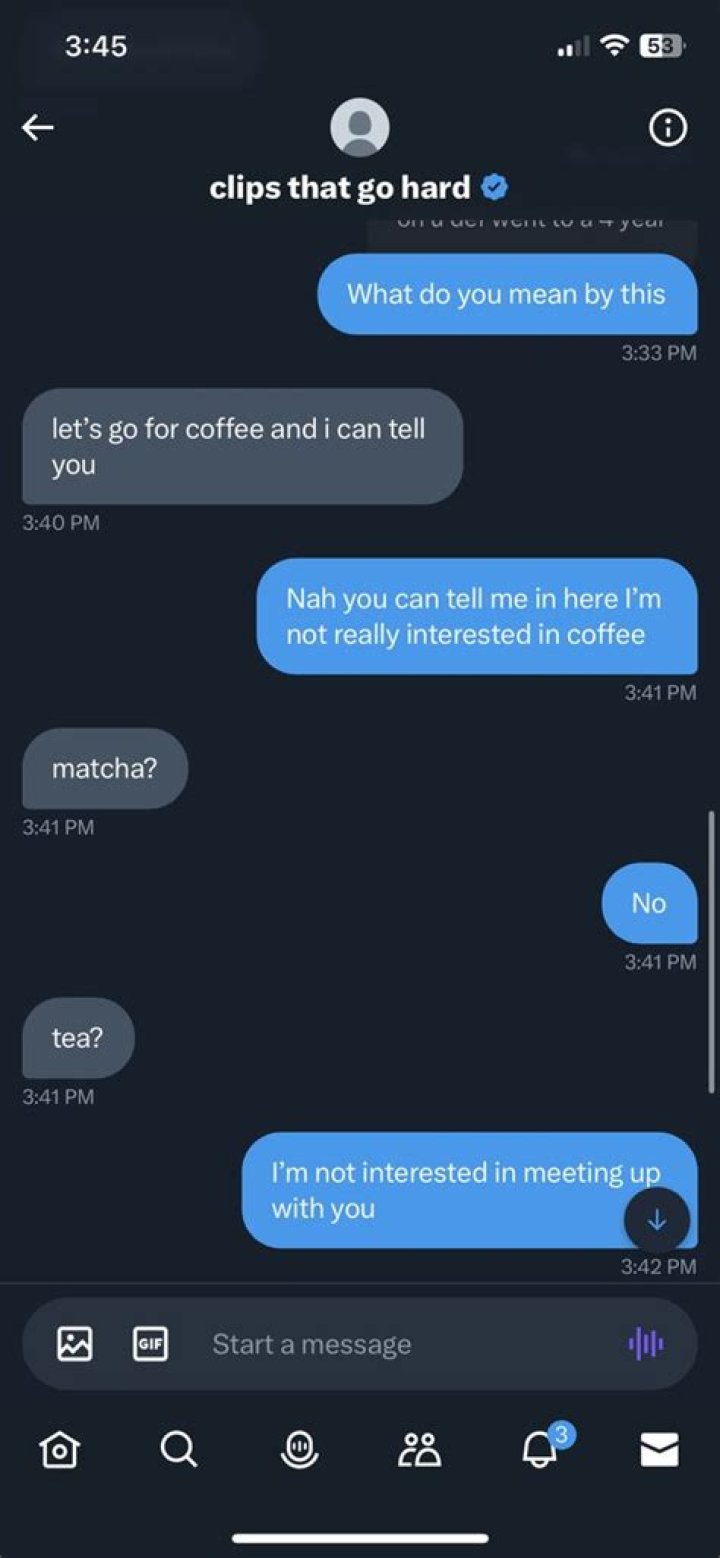Open the conversation info icon
The image size is (720, 1558).
coord(668,128)
